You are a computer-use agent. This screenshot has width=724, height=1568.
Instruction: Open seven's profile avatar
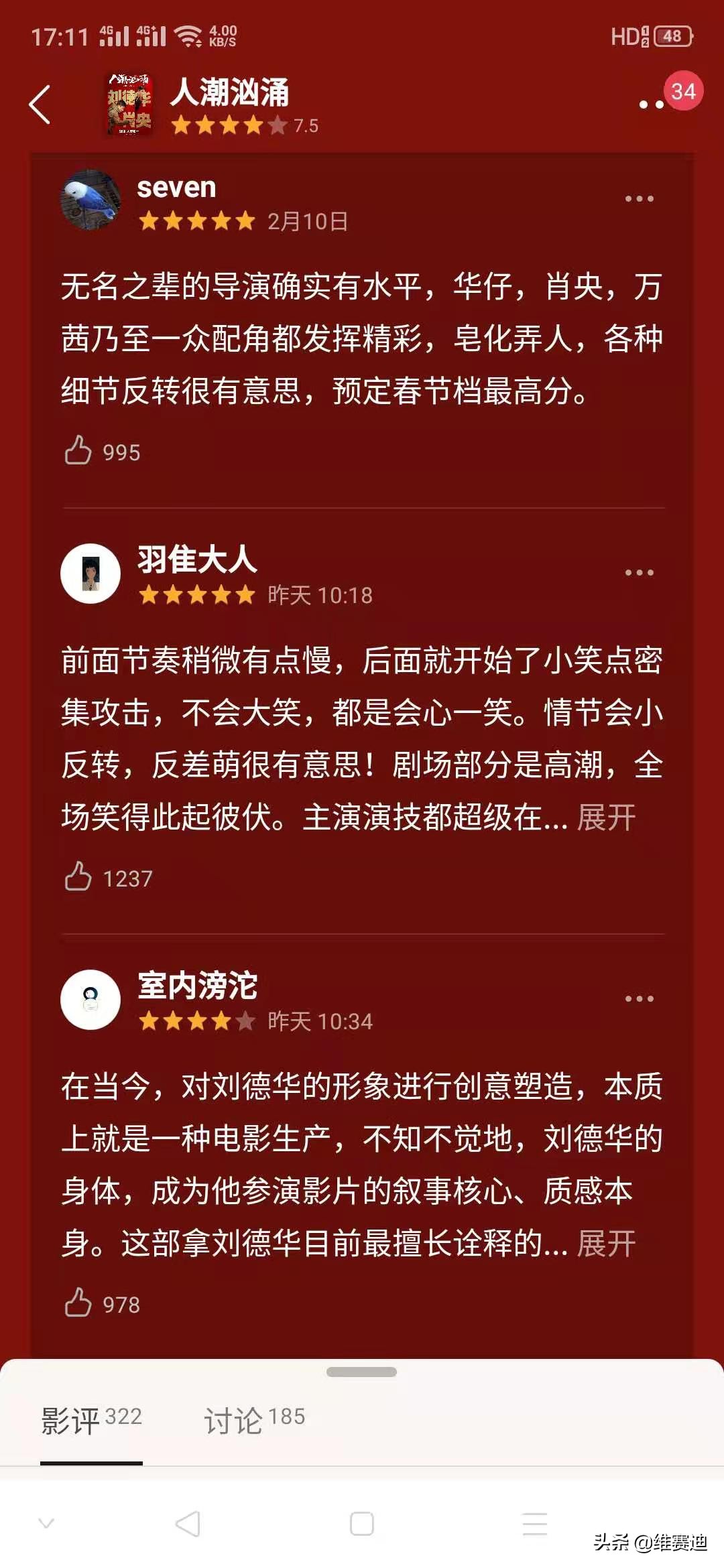click(x=90, y=200)
